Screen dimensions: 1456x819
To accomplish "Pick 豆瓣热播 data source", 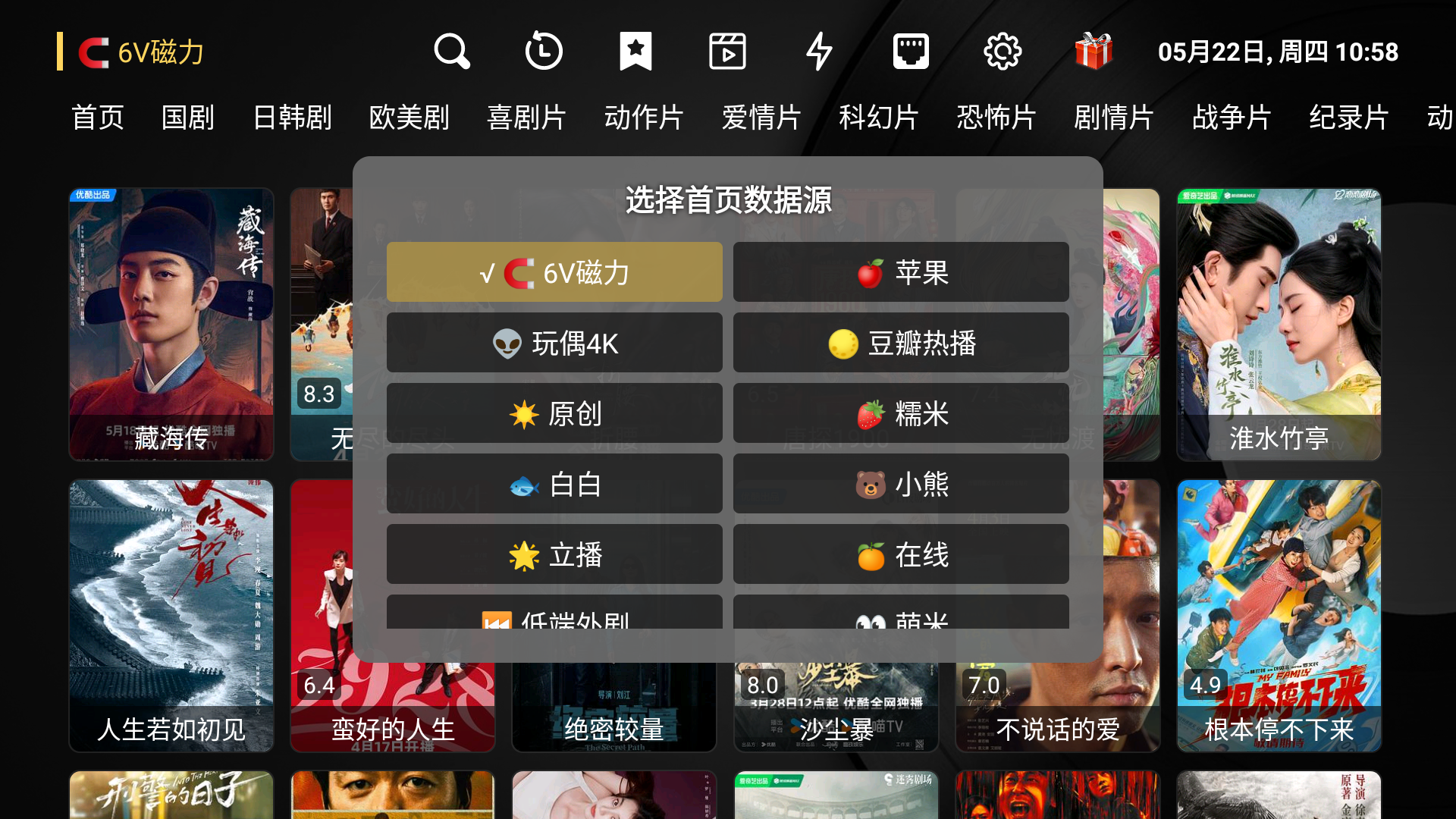I will (901, 343).
